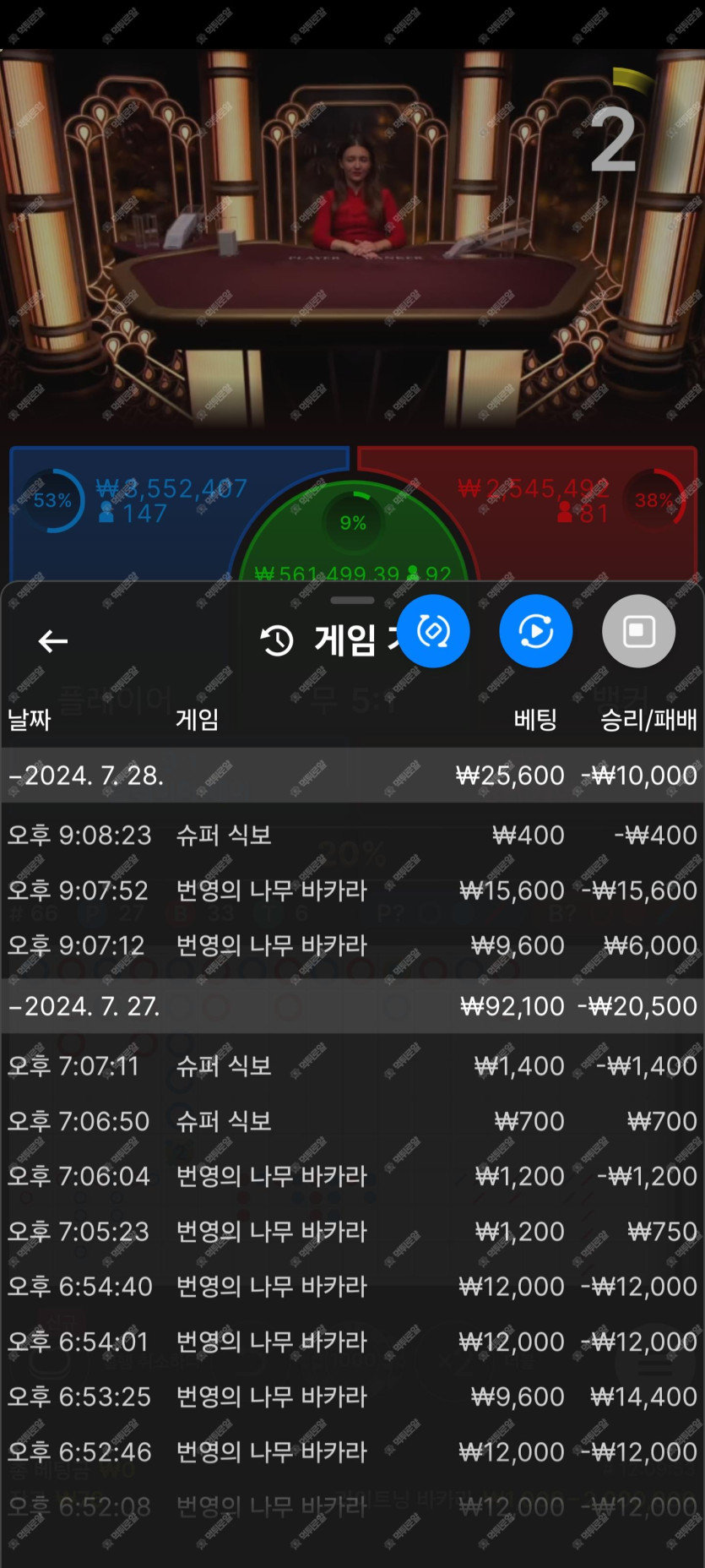
Task: Open the 오후 6:53:25 바카라 record
Action: click(353, 1396)
